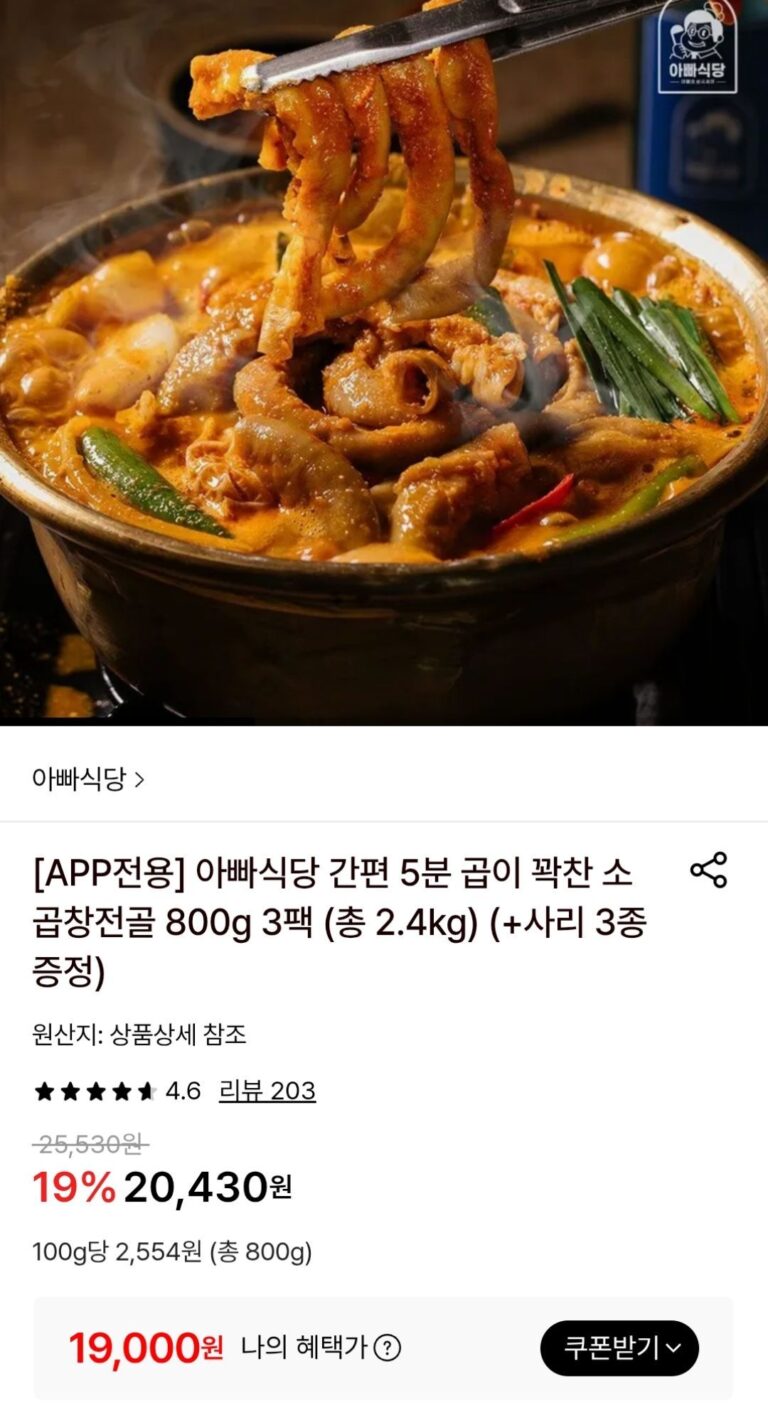The height and width of the screenshot is (1415, 768).
Task: Show info about 나의 혜택가
Action: (x=387, y=1348)
